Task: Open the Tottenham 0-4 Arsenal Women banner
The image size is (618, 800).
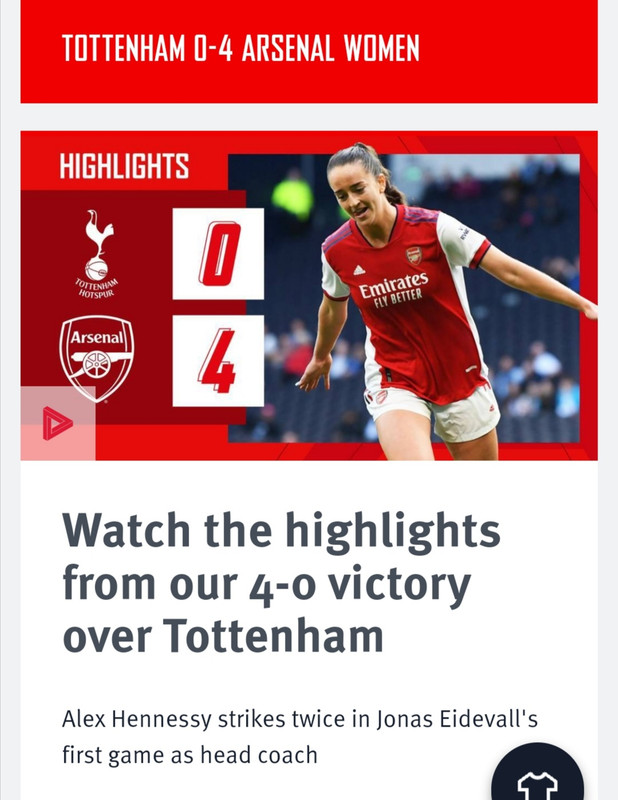Action: pos(308,50)
